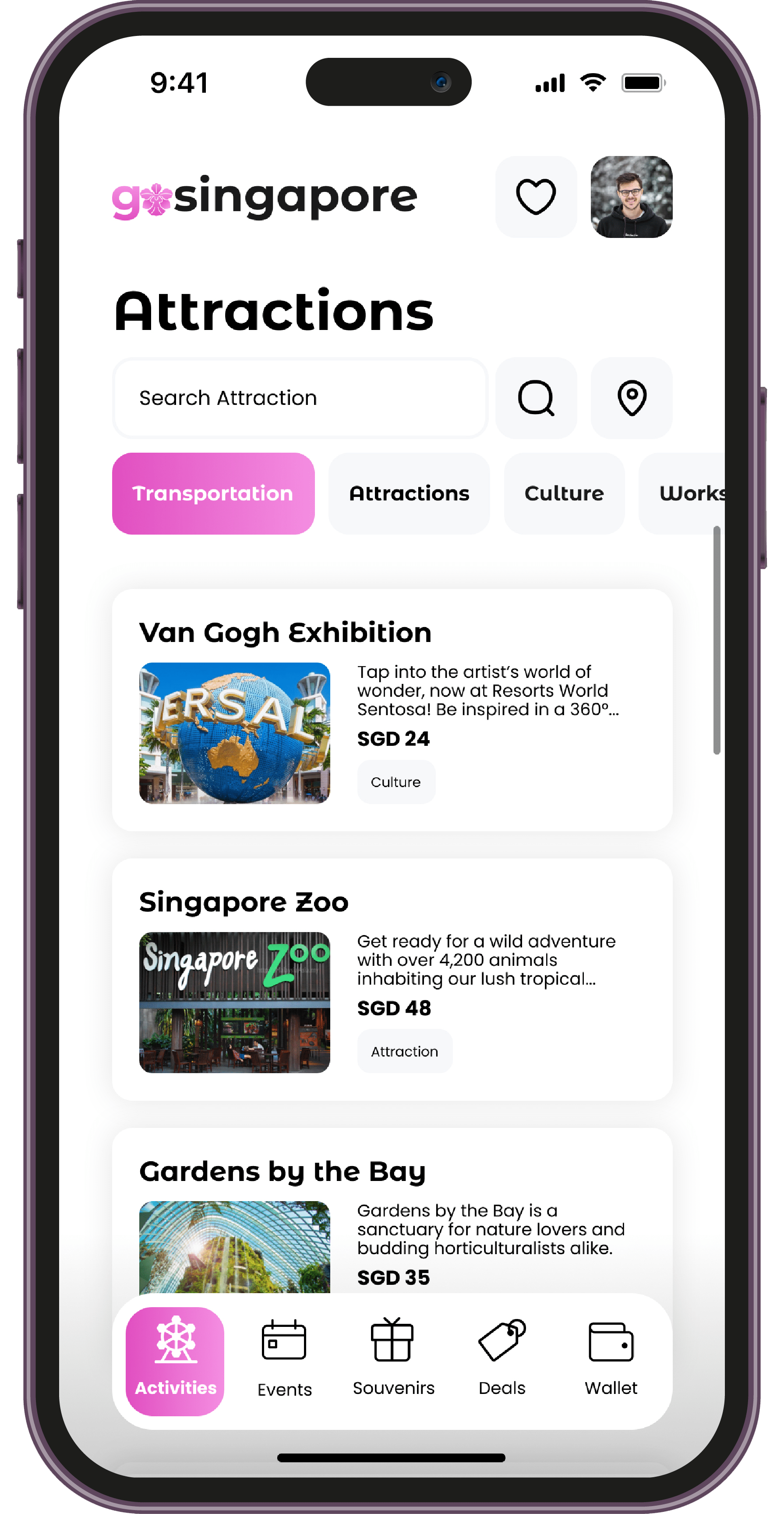Tap the magnifying glass search button
784x1514 pixels.
click(536, 398)
